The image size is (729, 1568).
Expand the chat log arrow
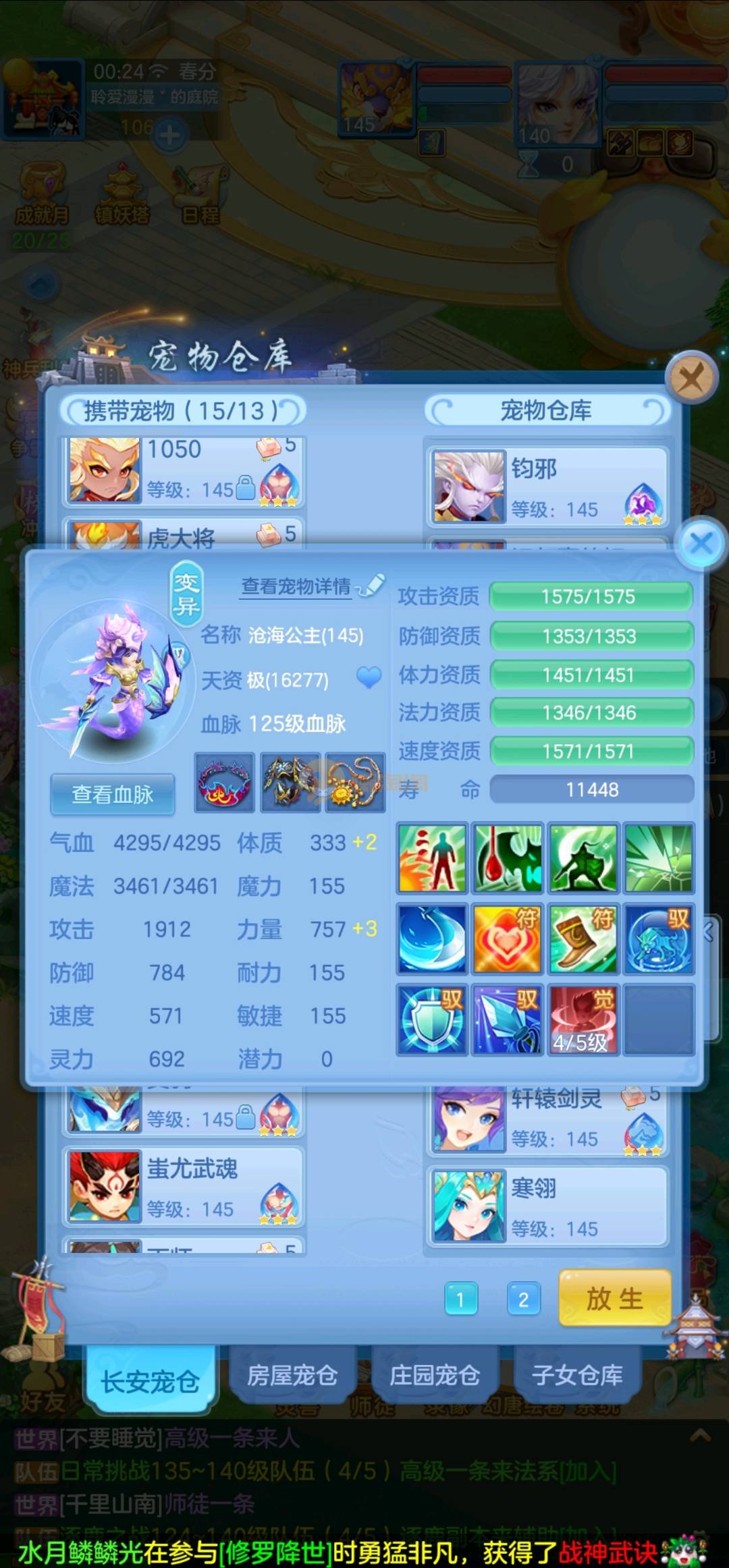coord(700,1436)
